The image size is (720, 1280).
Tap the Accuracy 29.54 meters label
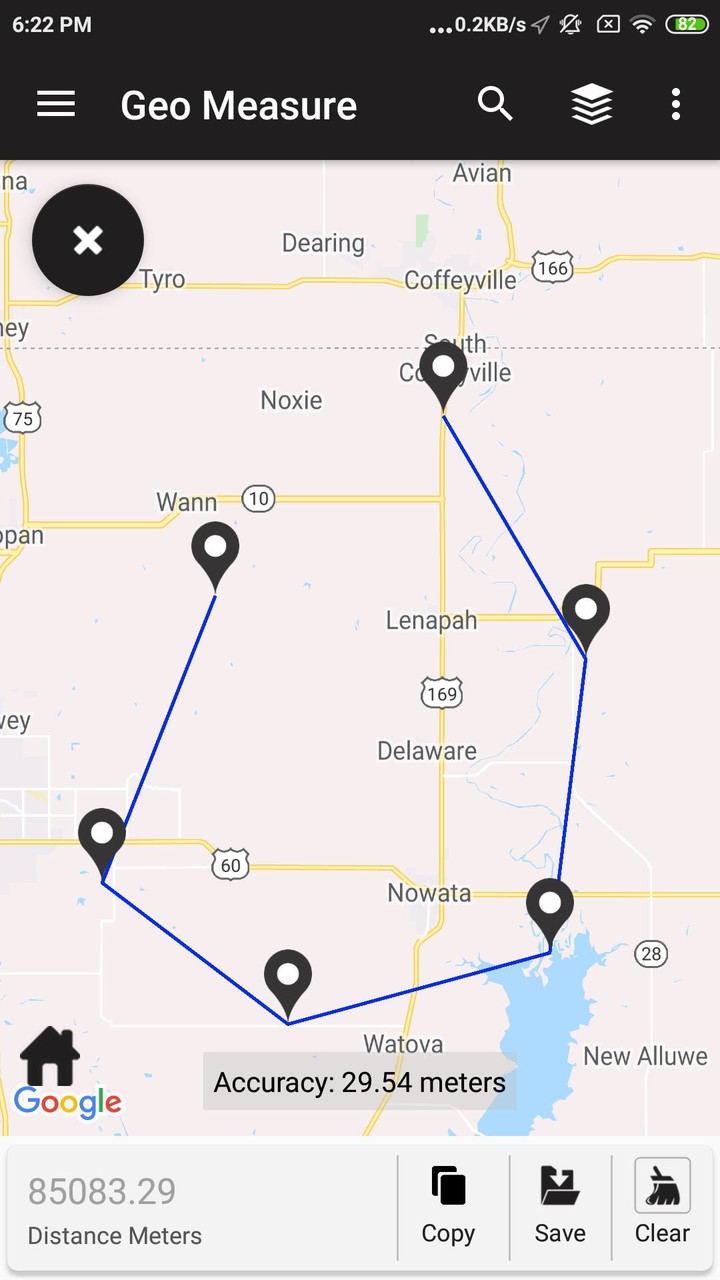[x=358, y=1081]
